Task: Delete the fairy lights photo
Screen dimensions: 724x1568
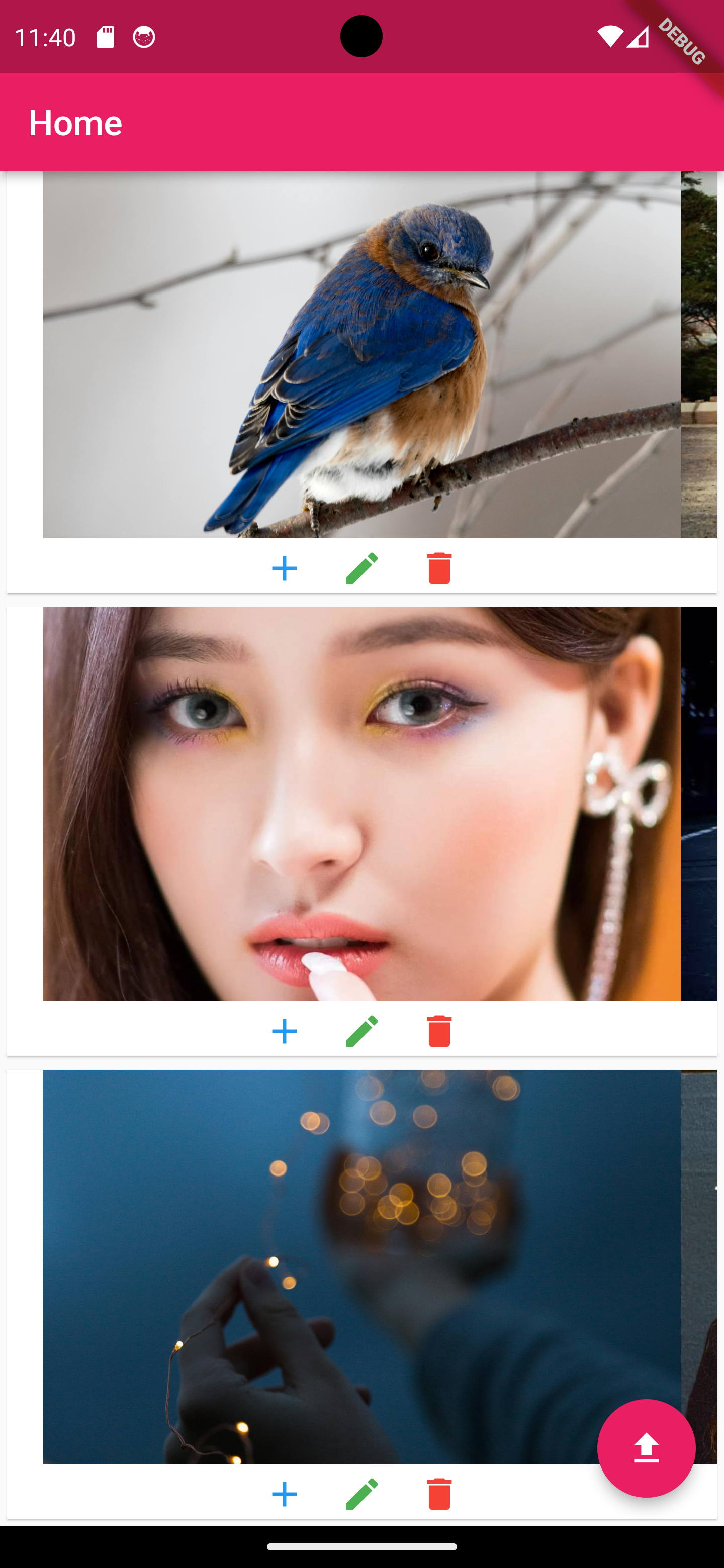Action: pyautogui.click(x=439, y=1494)
